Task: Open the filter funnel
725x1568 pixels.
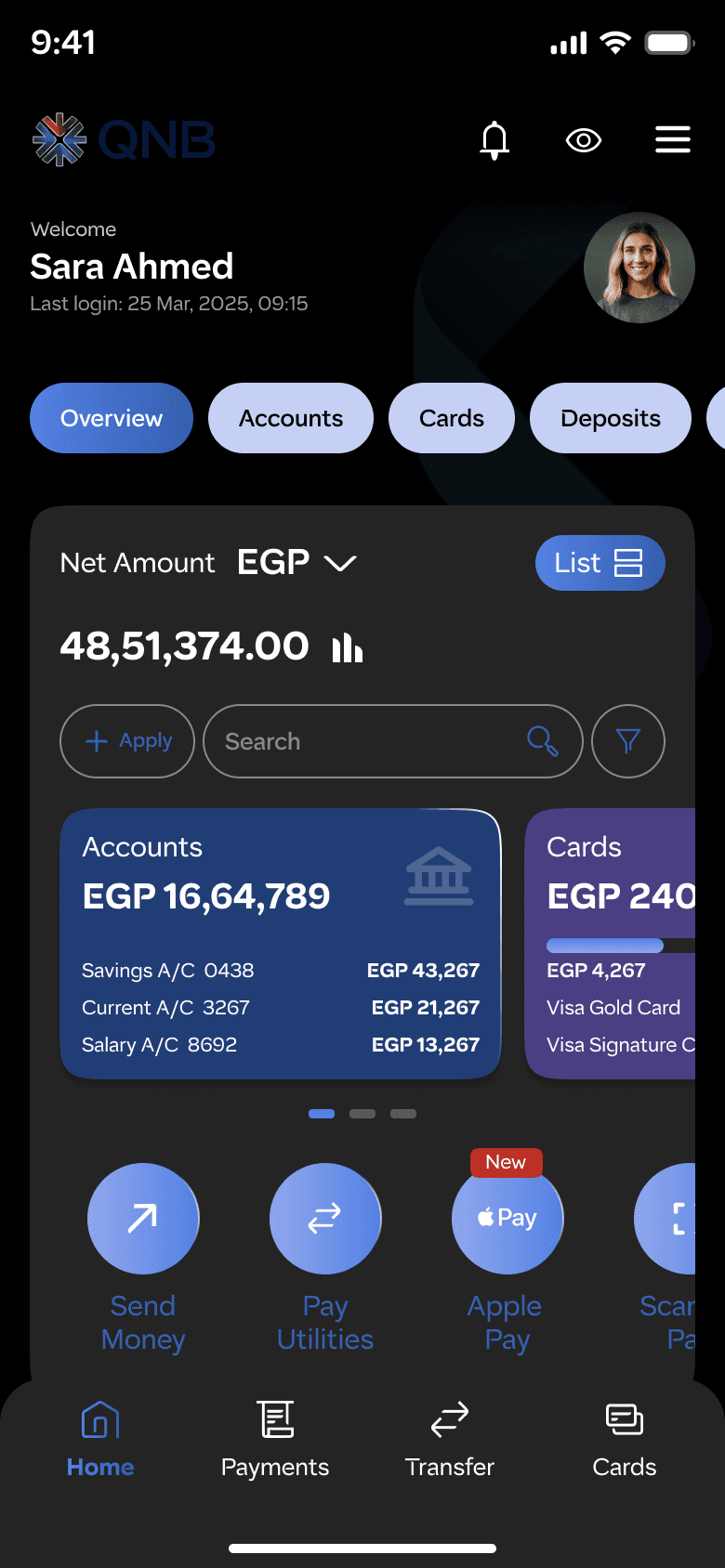Action: pyautogui.click(x=628, y=741)
